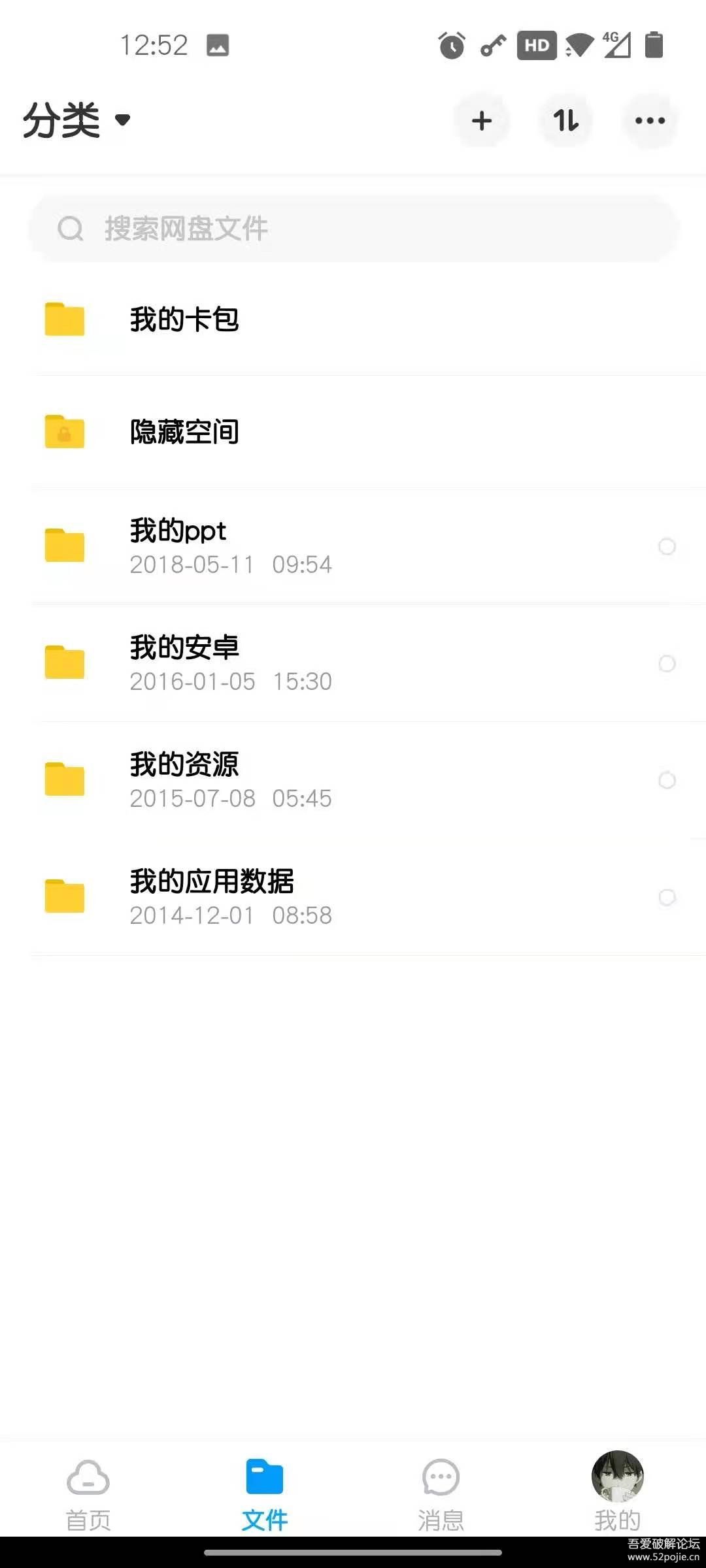Tap the 搜索网盘文件 search box
Screen dimensions: 706x1568
(x=353, y=229)
